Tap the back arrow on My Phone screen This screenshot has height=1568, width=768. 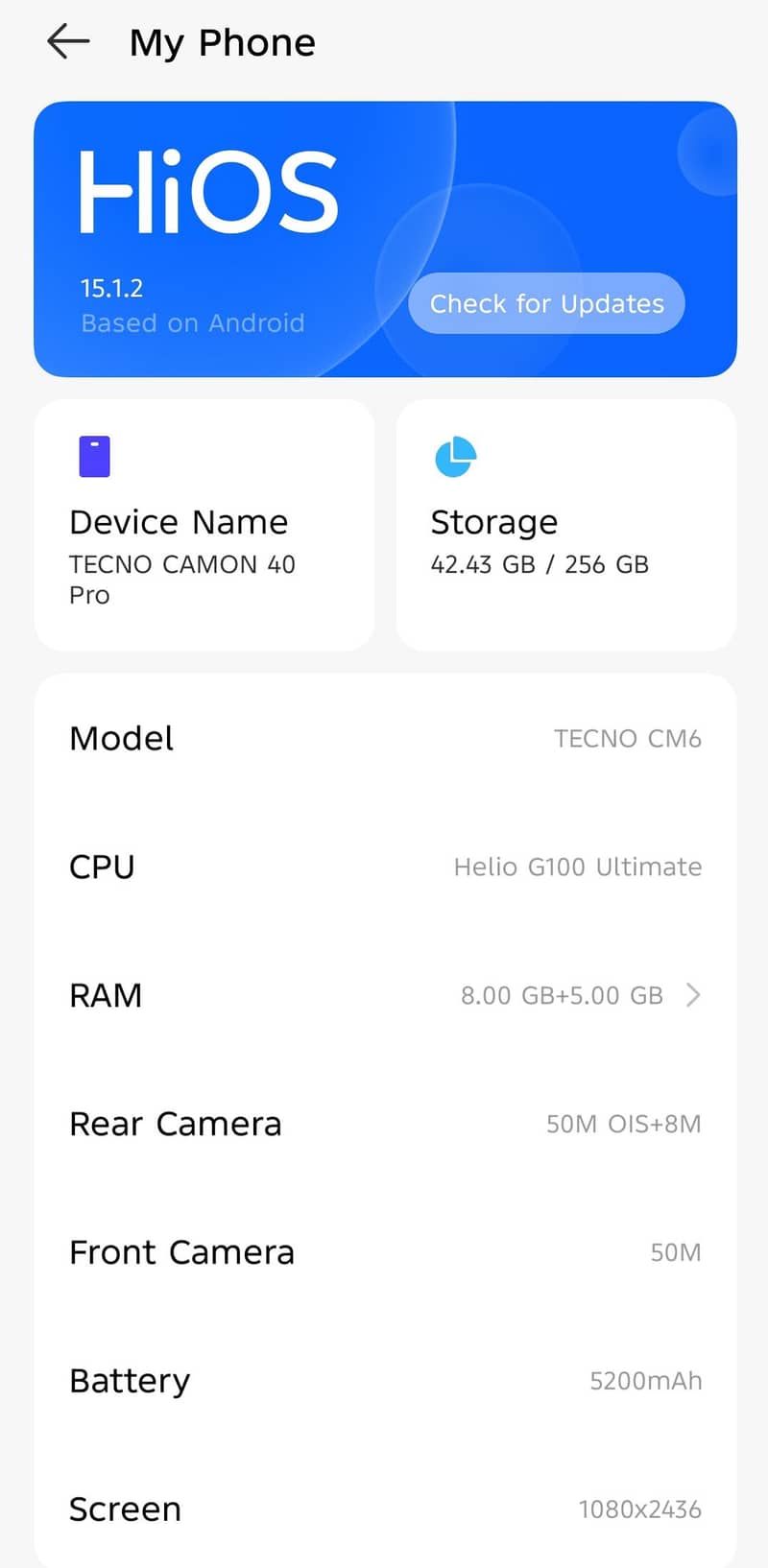coord(66,42)
